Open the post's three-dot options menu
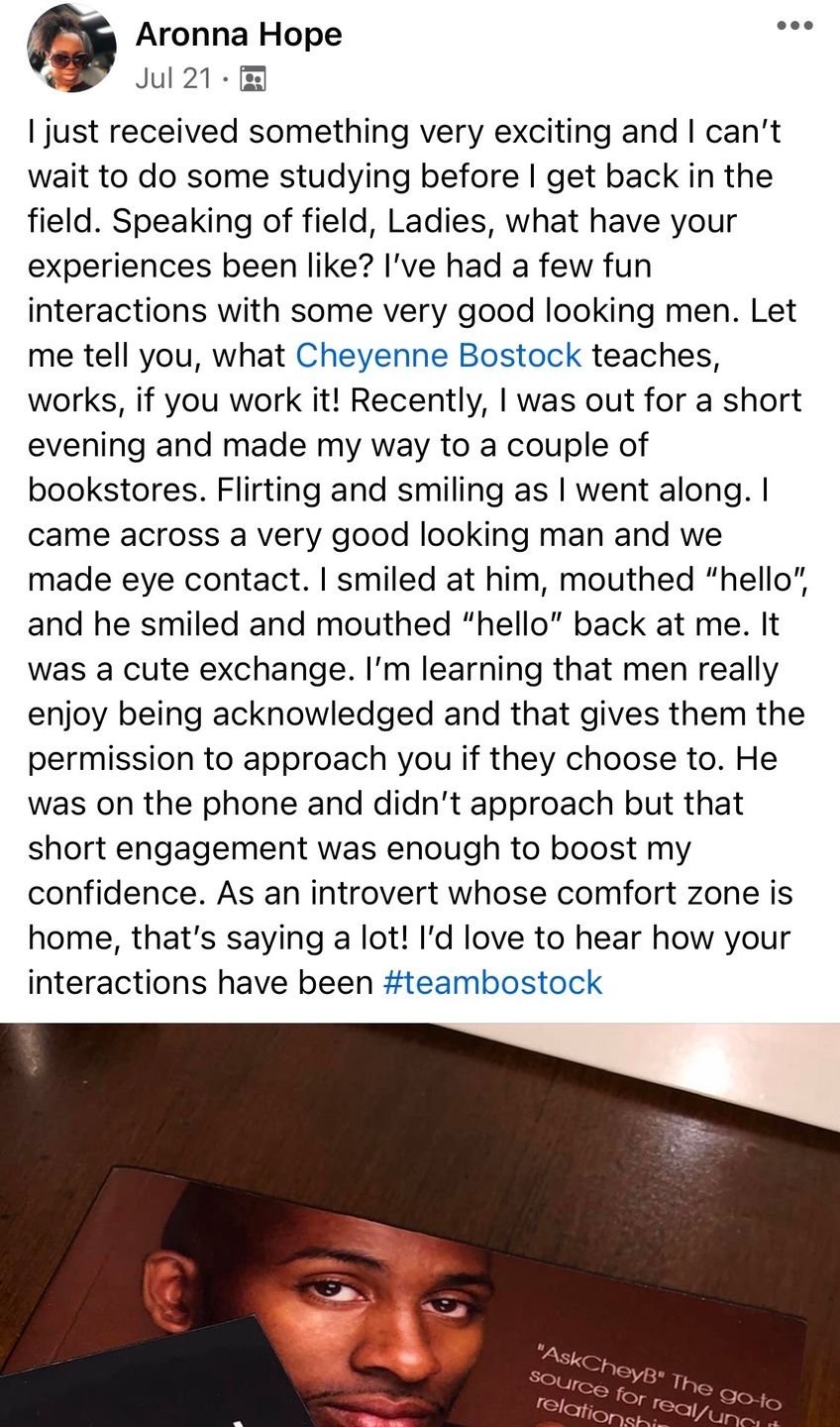The image size is (840, 1427). pyautogui.click(x=794, y=26)
